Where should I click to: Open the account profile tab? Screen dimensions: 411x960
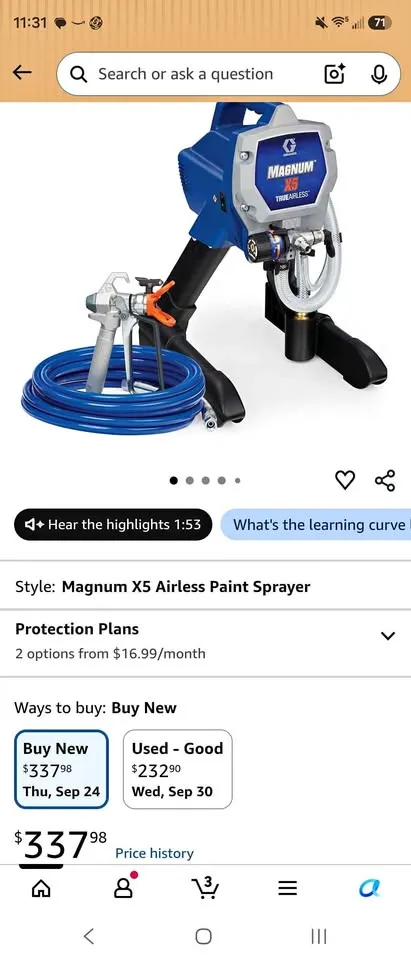pyautogui.click(x=123, y=887)
